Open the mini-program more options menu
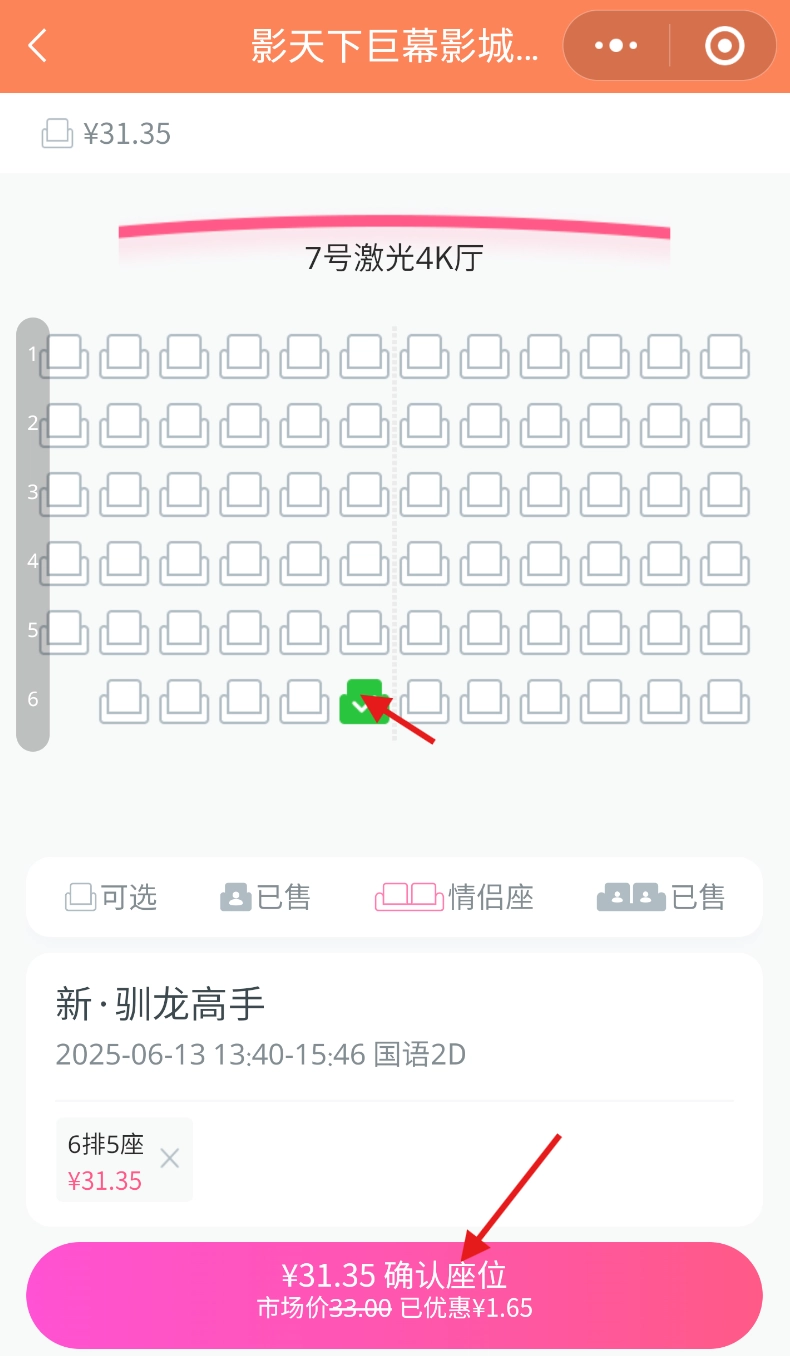The height and width of the screenshot is (1356, 790). coord(616,46)
